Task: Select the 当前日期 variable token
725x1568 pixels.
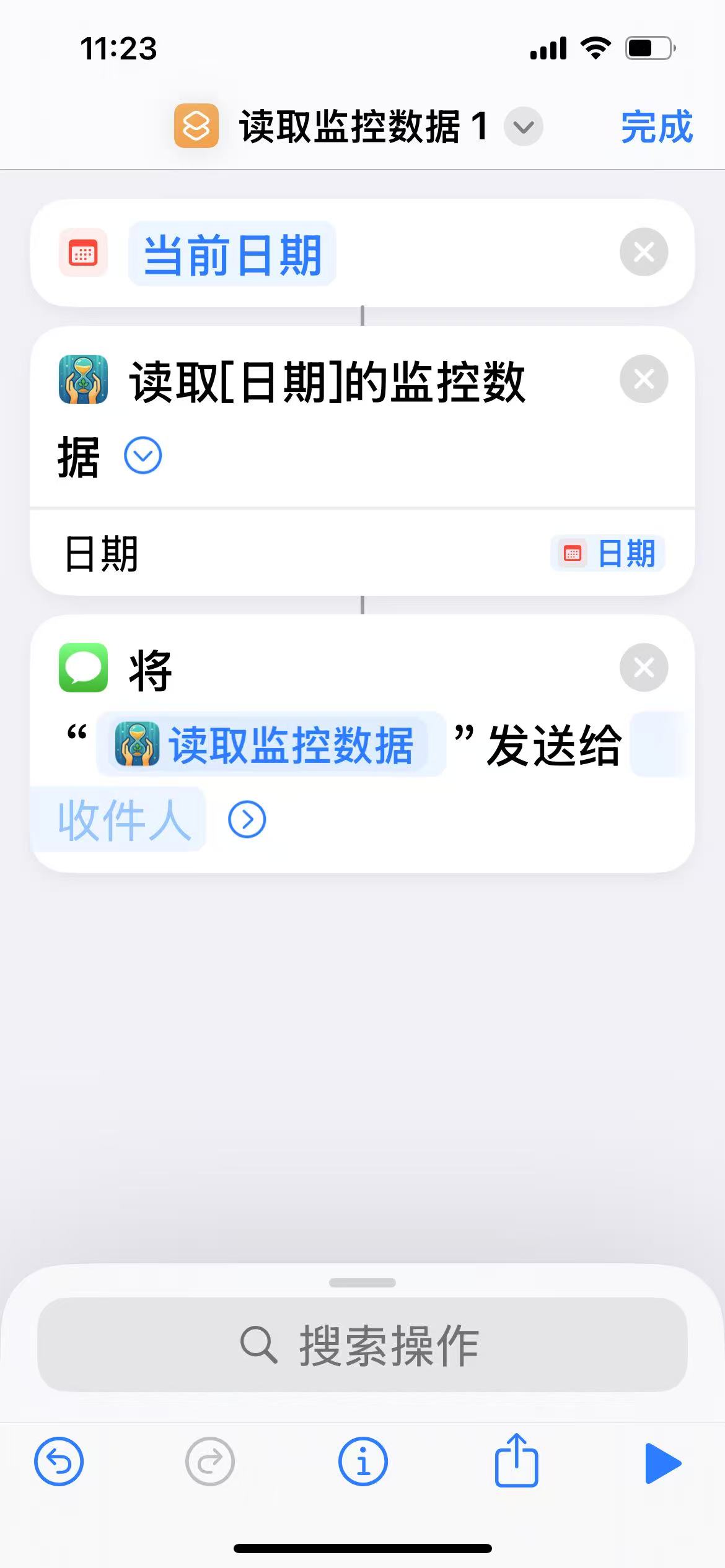Action: (x=234, y=253)
